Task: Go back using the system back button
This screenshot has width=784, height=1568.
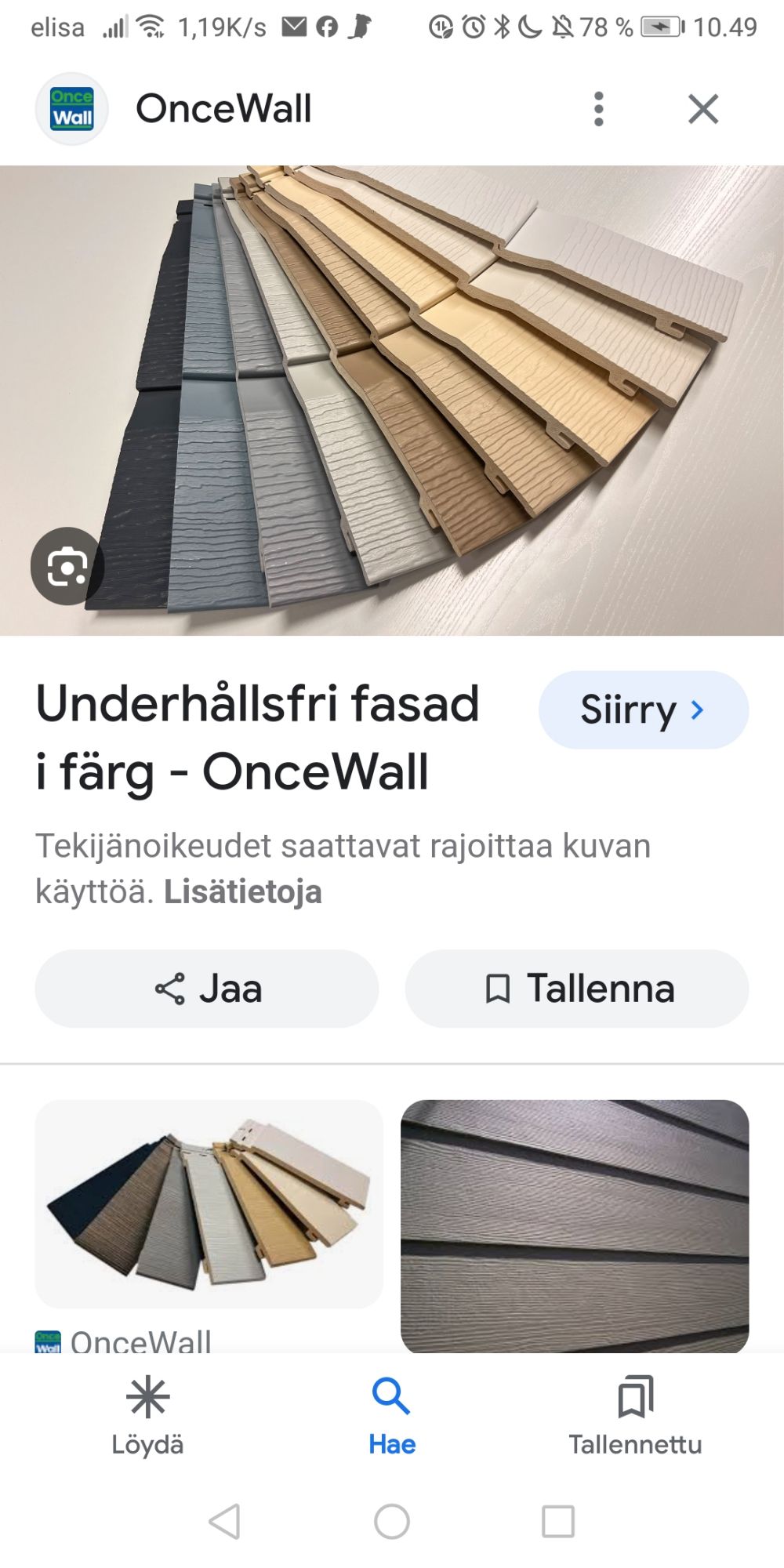Action: point(225,1522)
